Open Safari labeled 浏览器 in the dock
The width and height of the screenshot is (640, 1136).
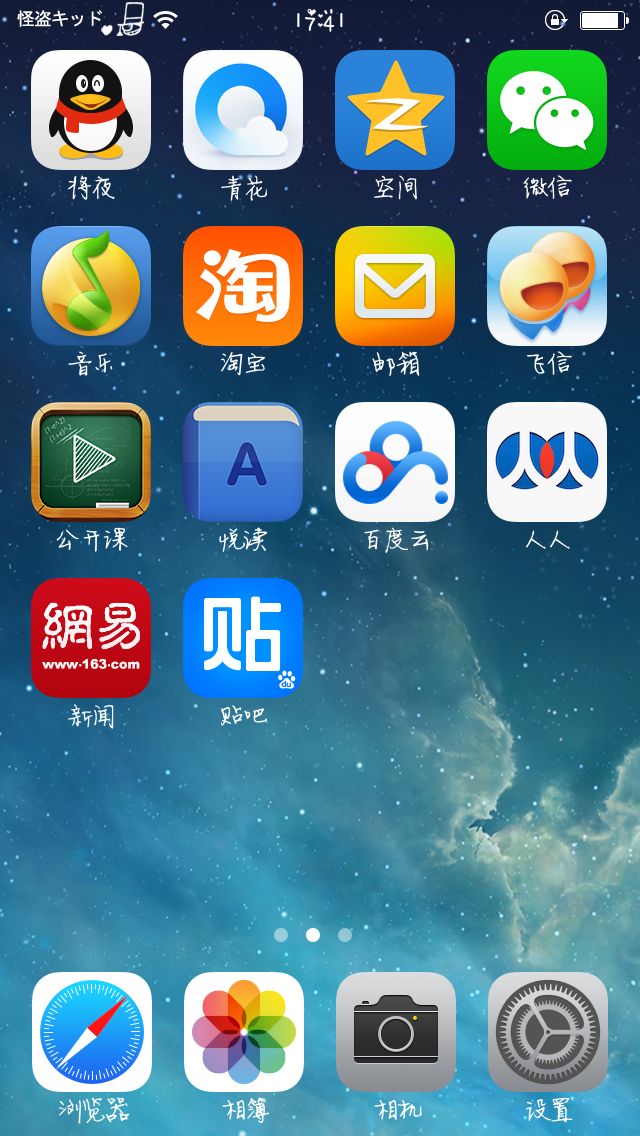point(92,1032)
